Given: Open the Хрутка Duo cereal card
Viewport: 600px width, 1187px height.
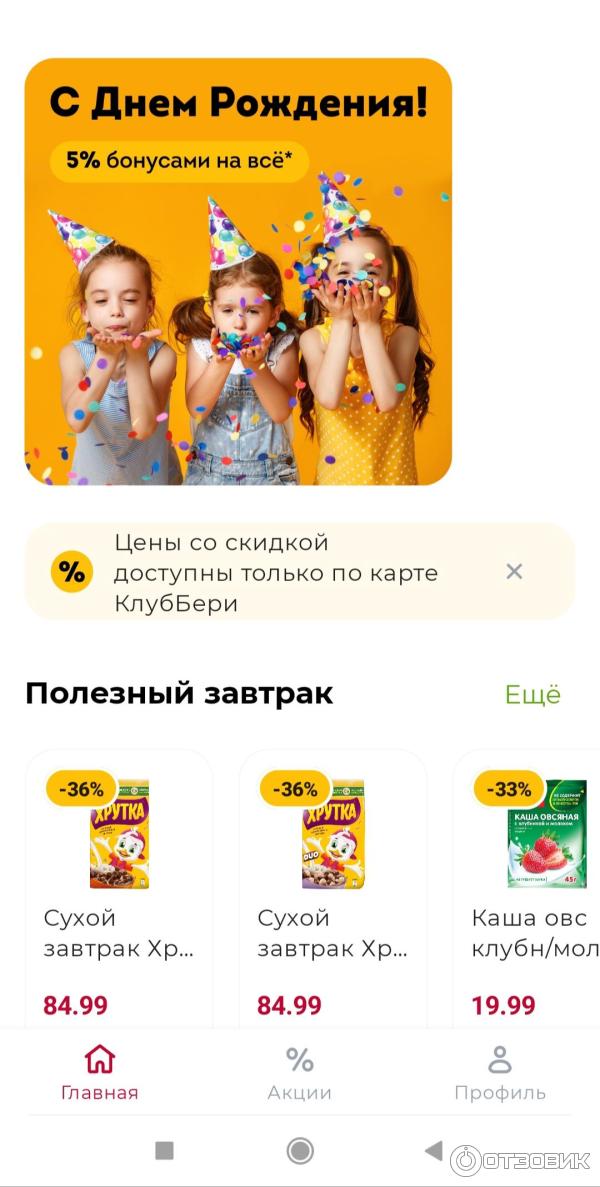Looking at the screenshot, I should [x=333, y=880].
